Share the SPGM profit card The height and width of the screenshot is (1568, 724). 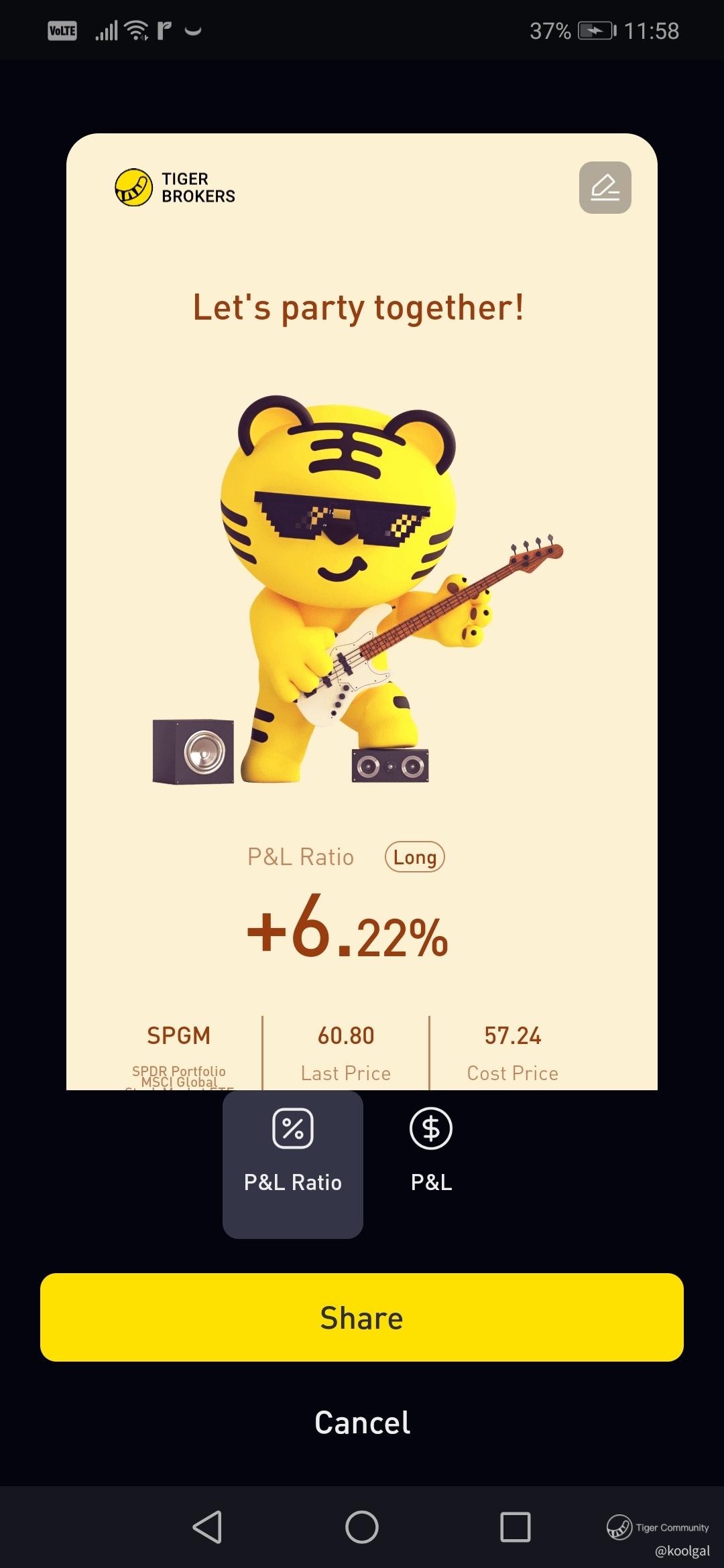(x=362, y=1317)
